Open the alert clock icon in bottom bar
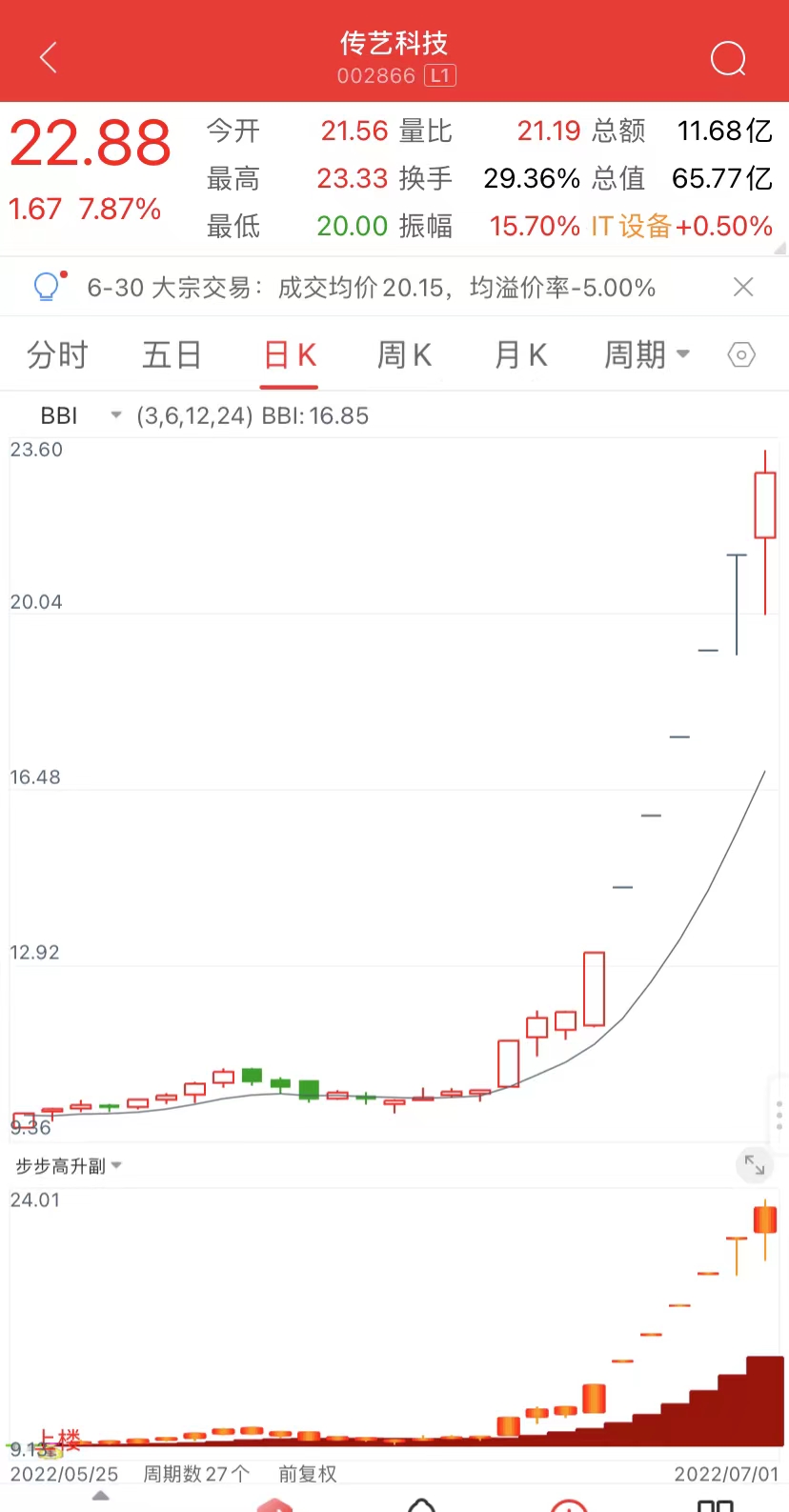The image size is (789, 1512). (568, 1503)
